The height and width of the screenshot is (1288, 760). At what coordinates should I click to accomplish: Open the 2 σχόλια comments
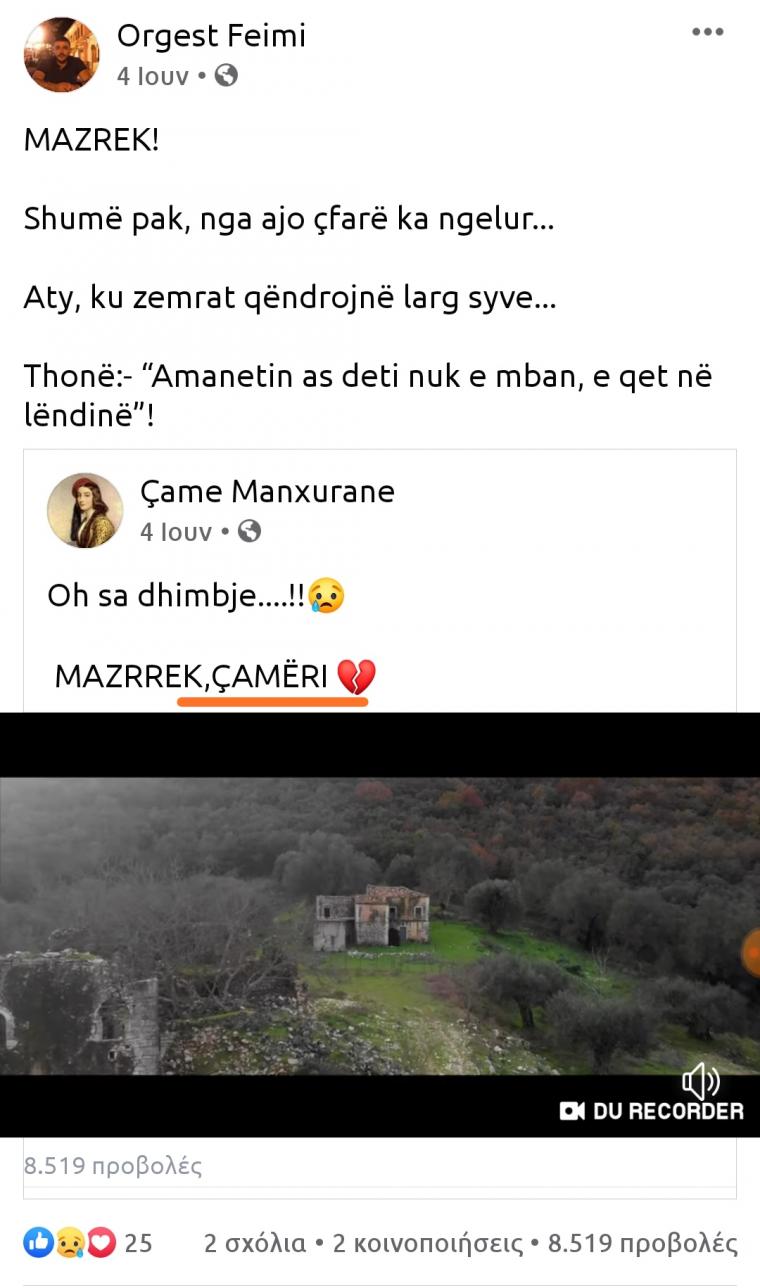(255, 1243)
